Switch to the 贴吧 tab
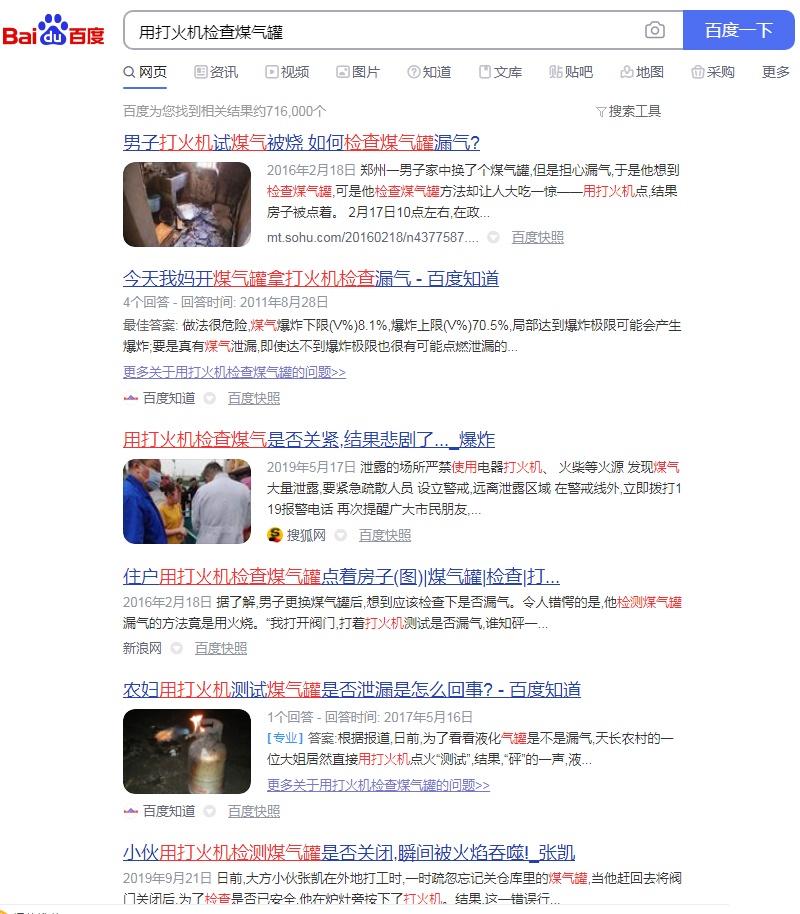Image resolution: width=800 pixels, height=914 pixels. [571, 72]
